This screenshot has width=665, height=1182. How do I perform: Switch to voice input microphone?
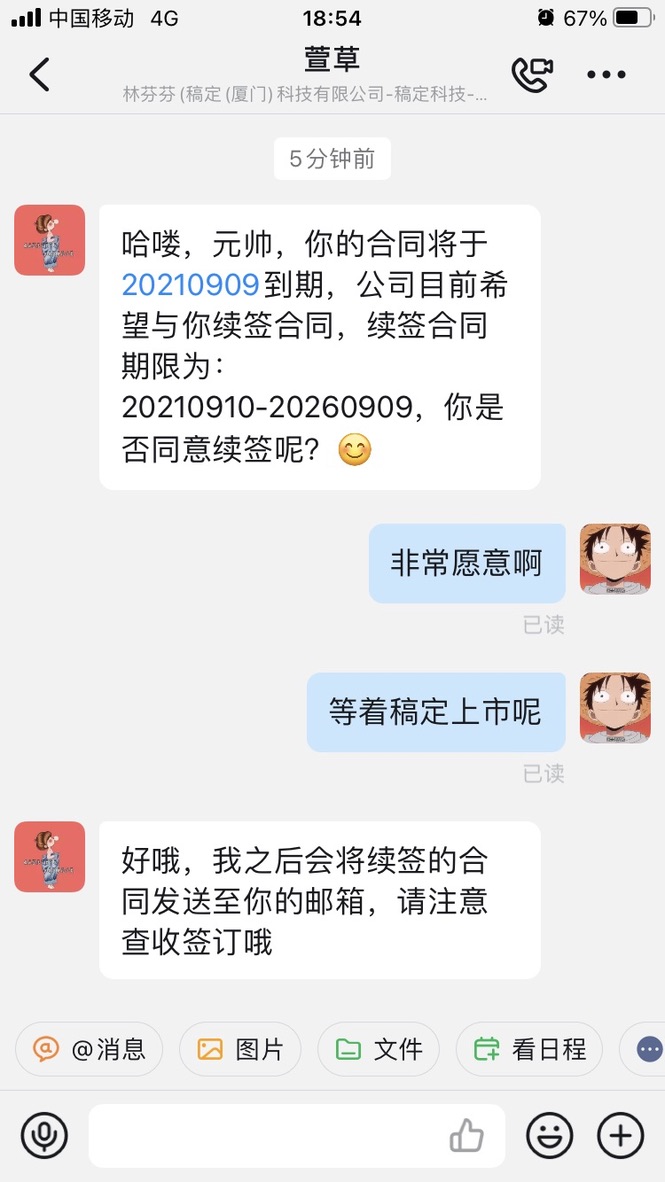coord(44,1136)
